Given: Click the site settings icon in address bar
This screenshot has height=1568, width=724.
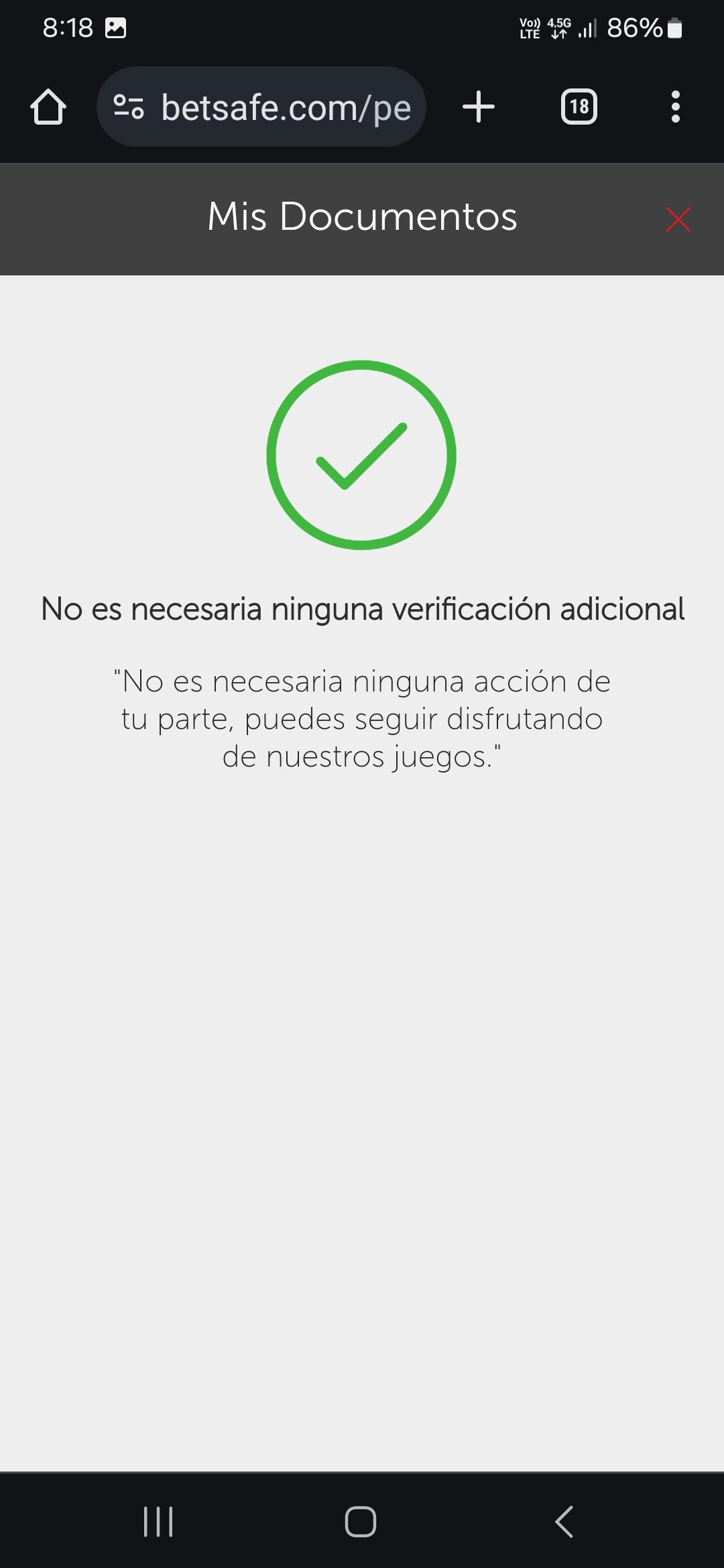Looking at the screenshot, I should coord(129,107).
